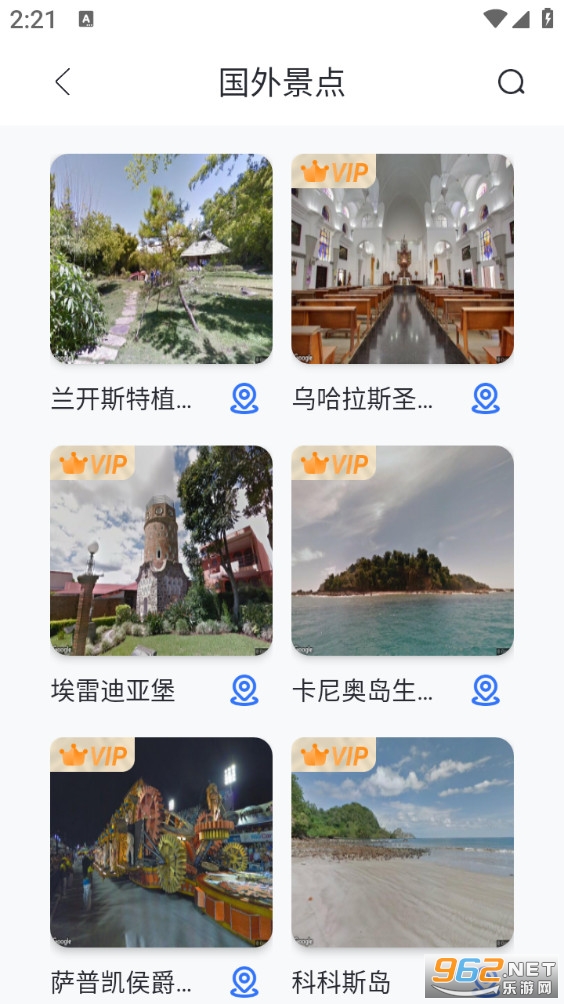Open the search icon in the header
Screen dimensions: 564x1004
click(511, 82)
